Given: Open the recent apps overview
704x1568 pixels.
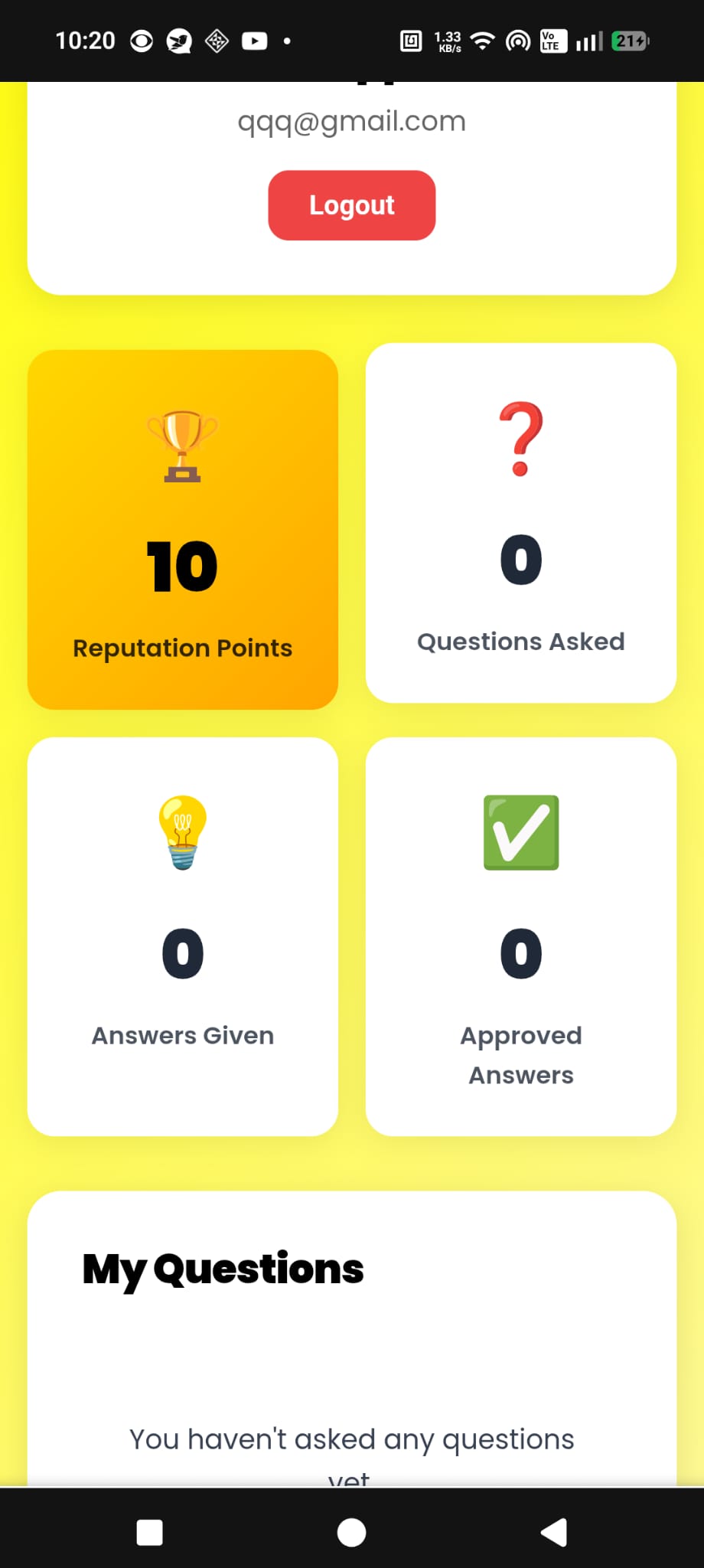Looking at the screenshot, I should click(x=149, y=1533).
